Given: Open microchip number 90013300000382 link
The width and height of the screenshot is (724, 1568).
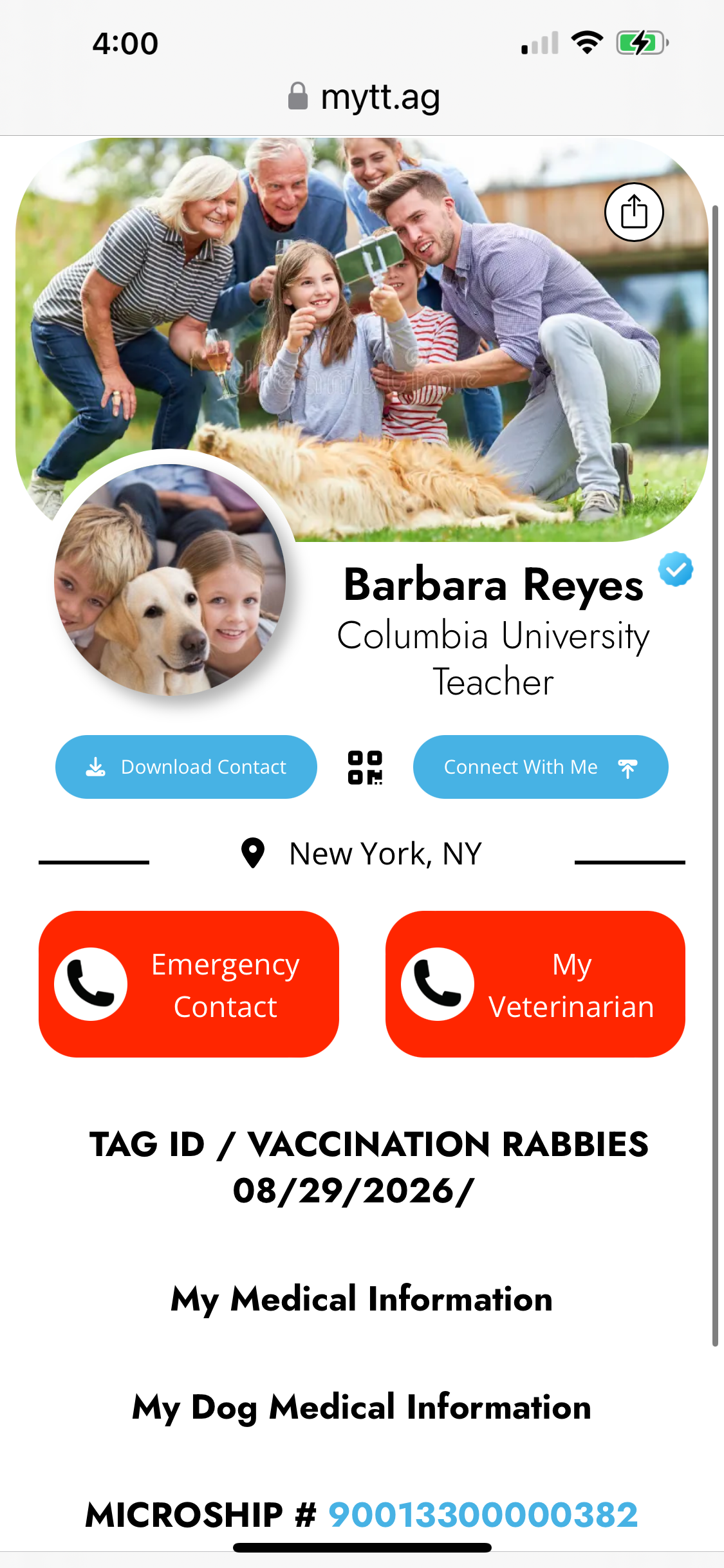Looking at the screenshot, I should click(483, 1515).
